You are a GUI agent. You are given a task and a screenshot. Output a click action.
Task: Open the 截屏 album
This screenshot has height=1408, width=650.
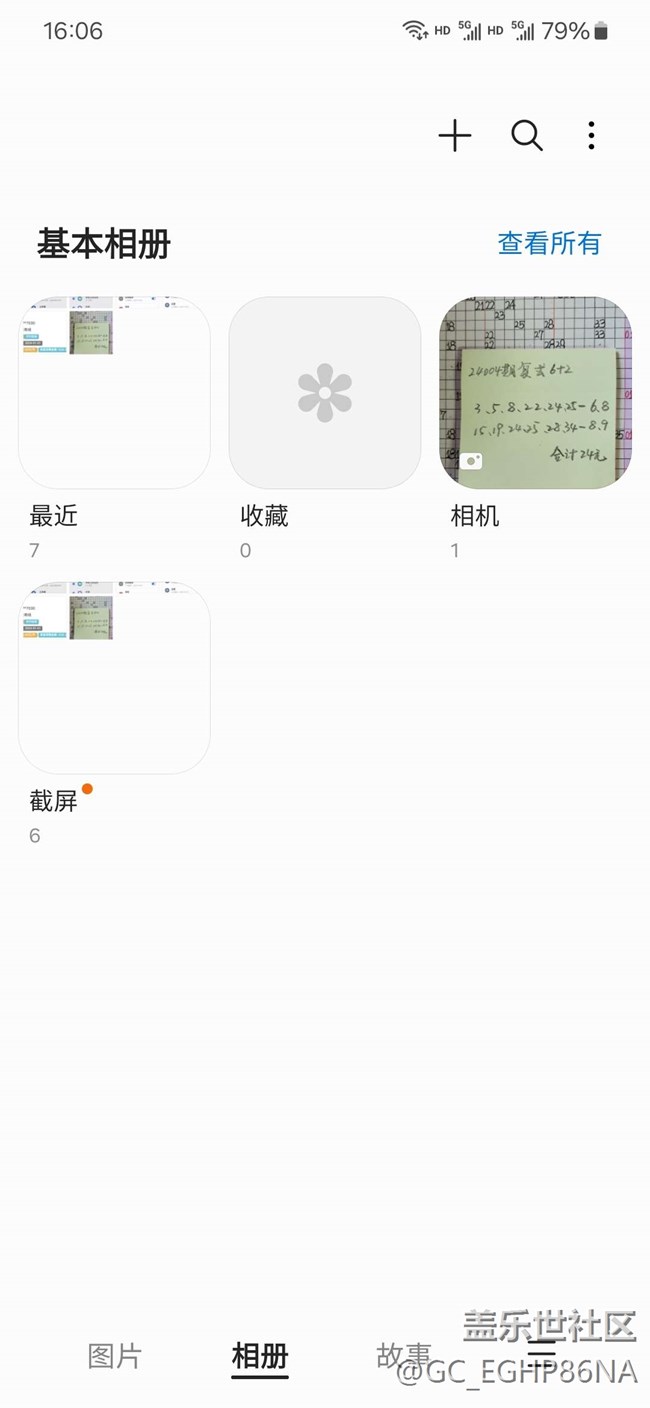click(x=114, y=678)
